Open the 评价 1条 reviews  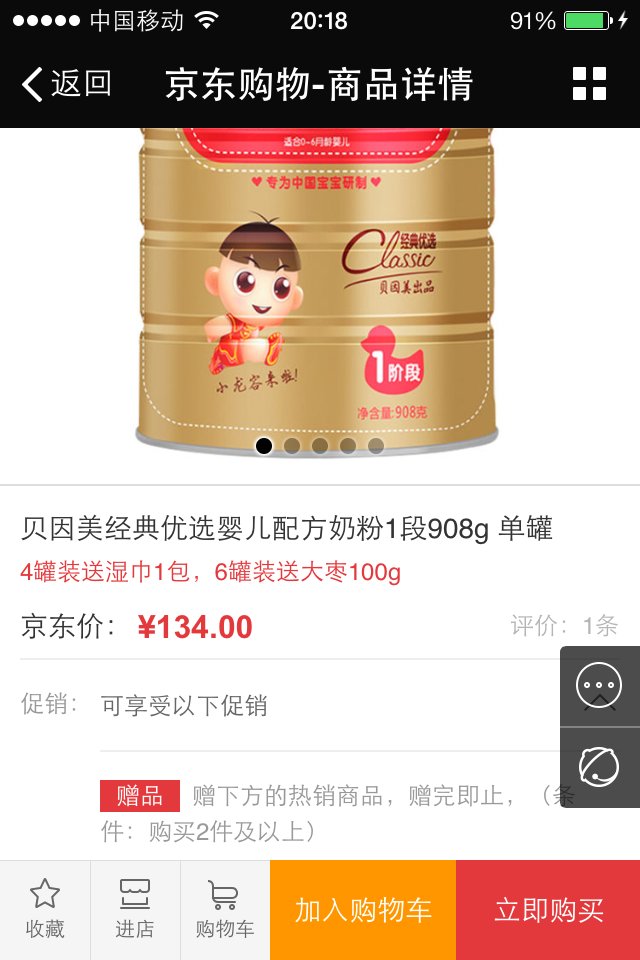[564, 626]
